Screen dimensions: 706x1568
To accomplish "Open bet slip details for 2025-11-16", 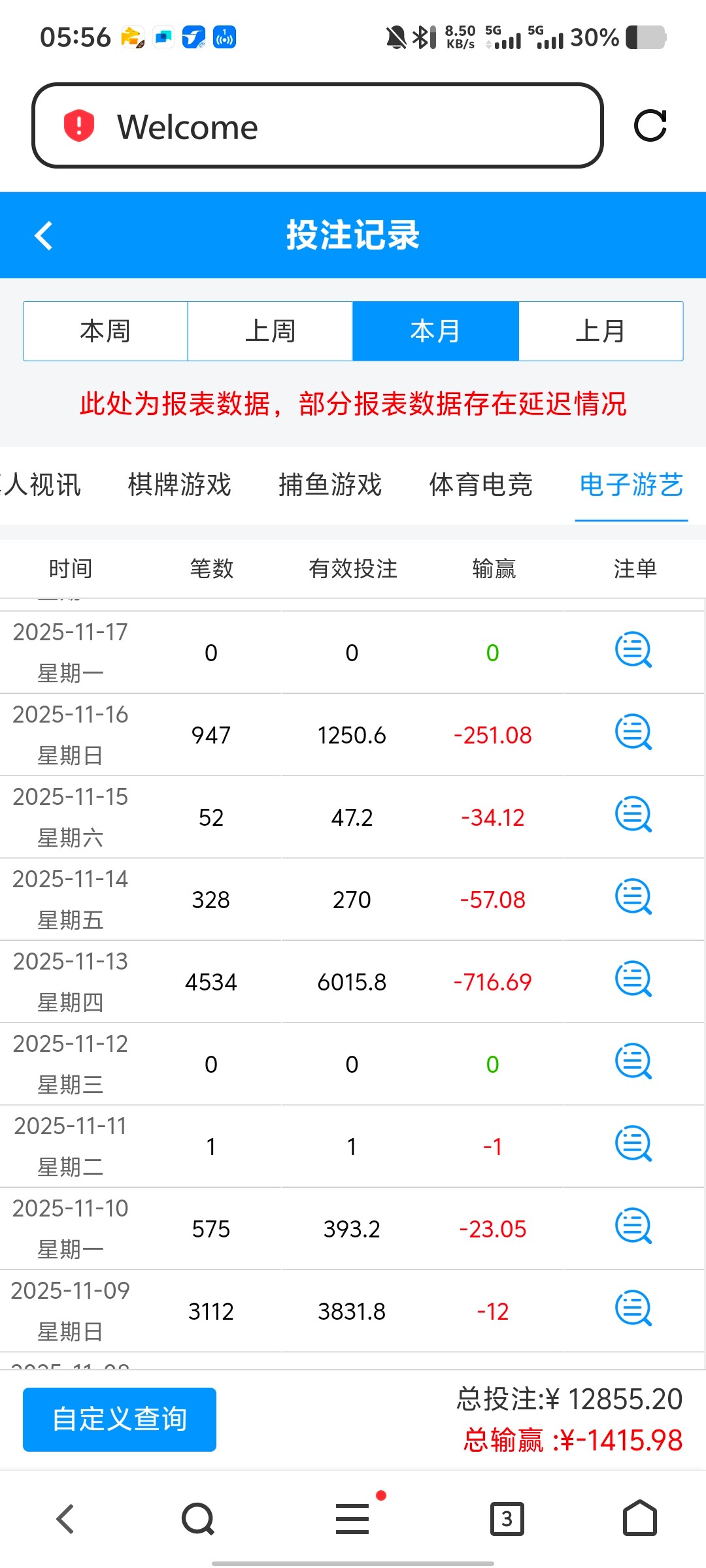I will coord(633,733).
